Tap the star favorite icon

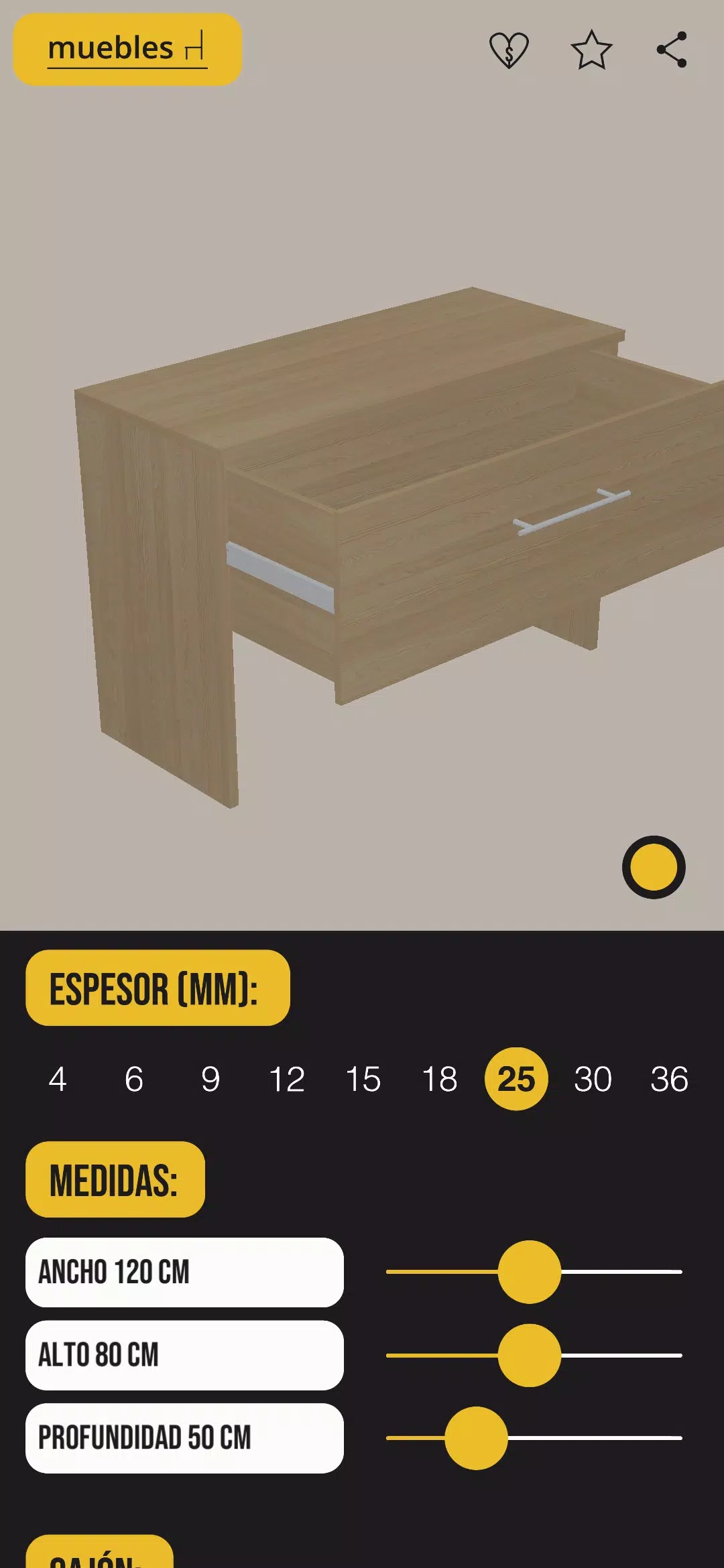[591, 50]
